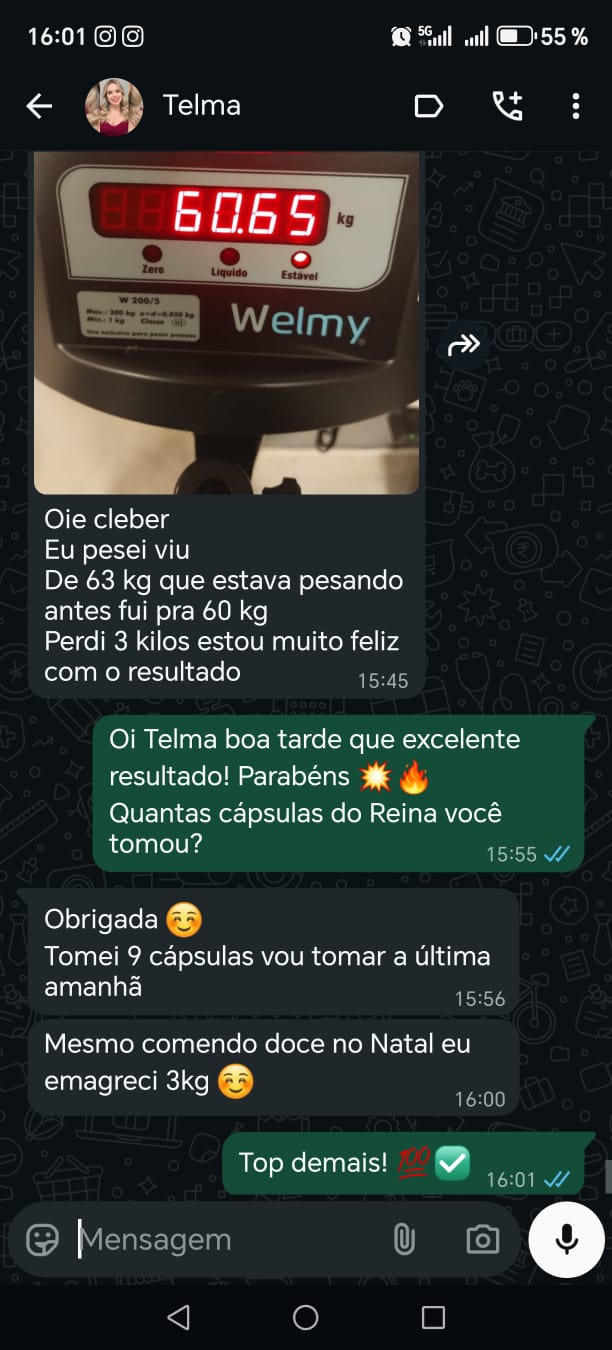Tap the system home button

click(306, 1318)
